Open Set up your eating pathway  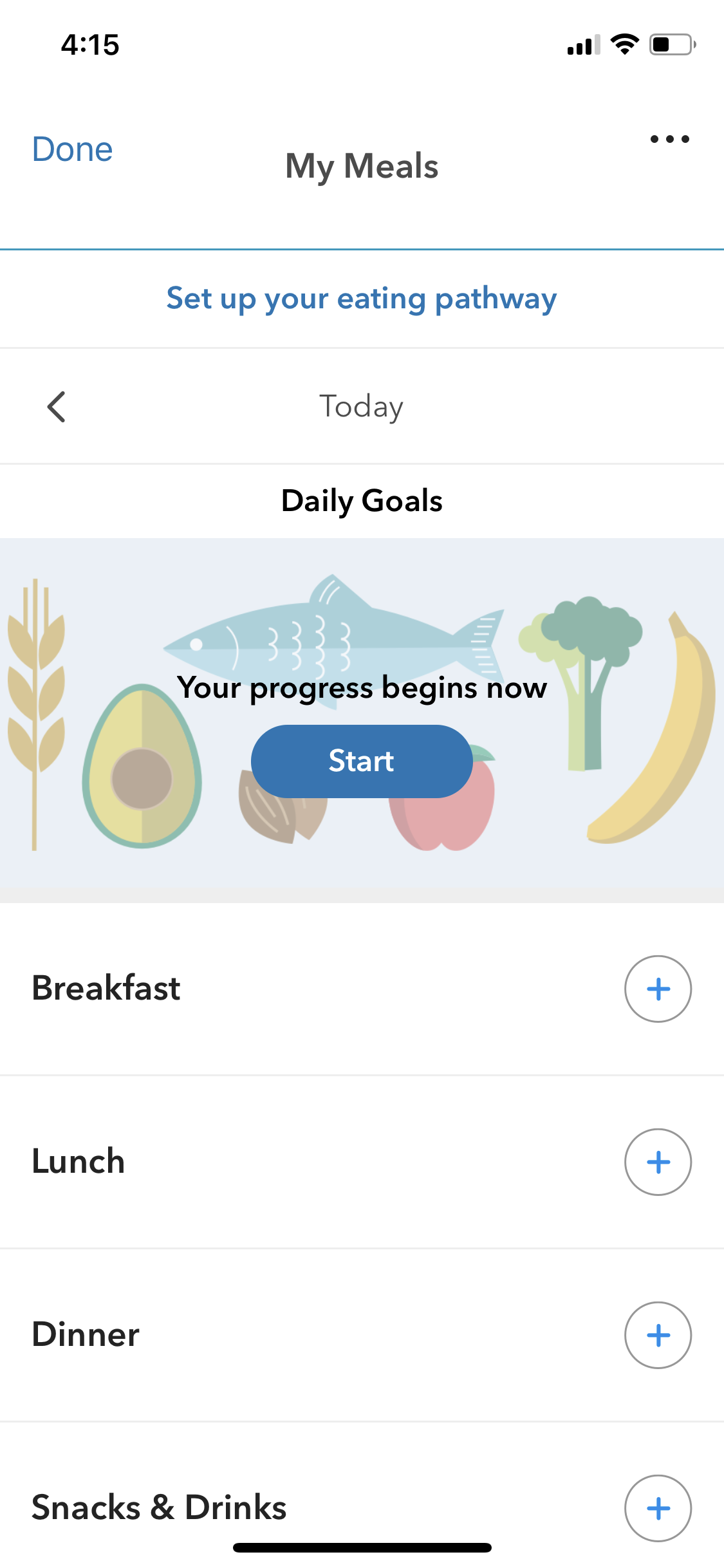[362, 299]
